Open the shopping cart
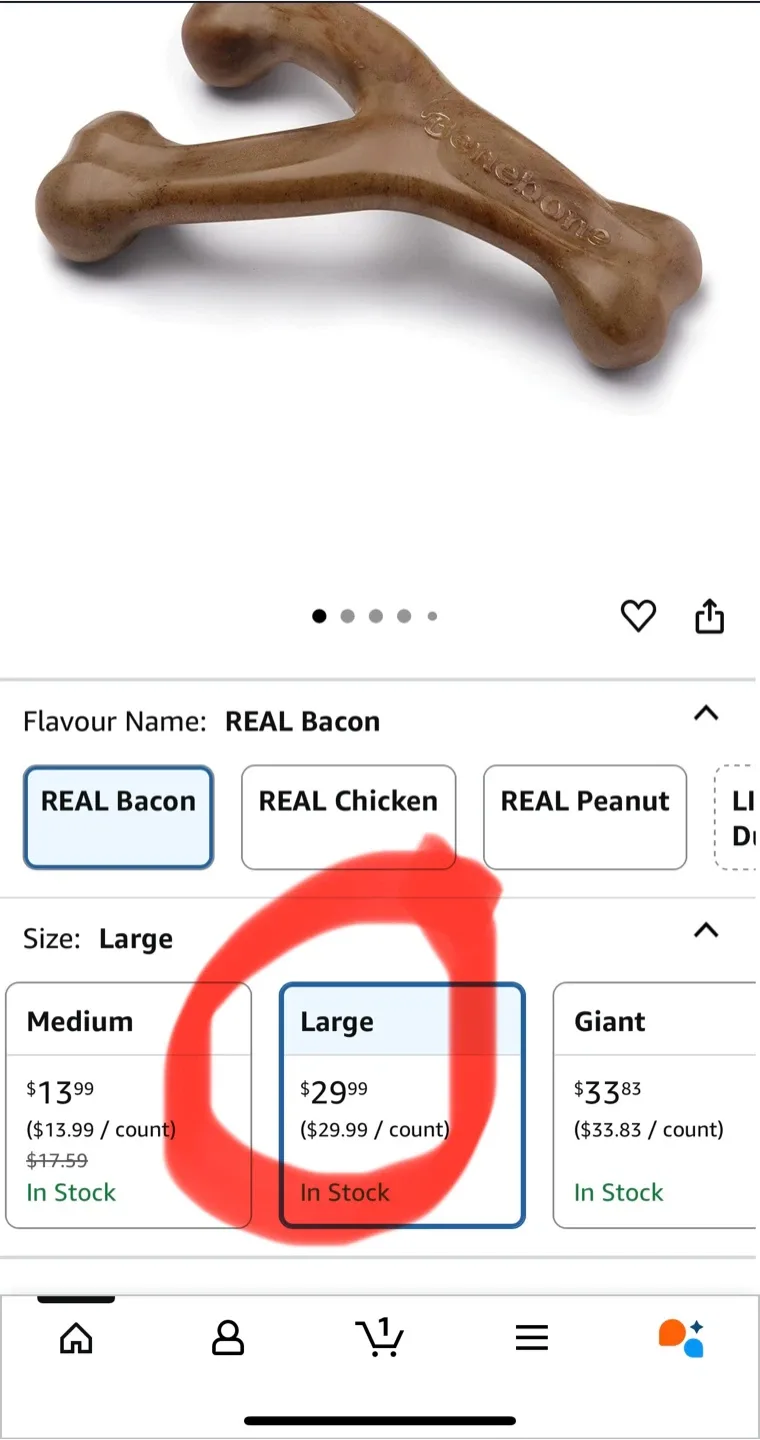This screenshot has width=760, height=1440. pyautogui.click(x=380, y=1337)
